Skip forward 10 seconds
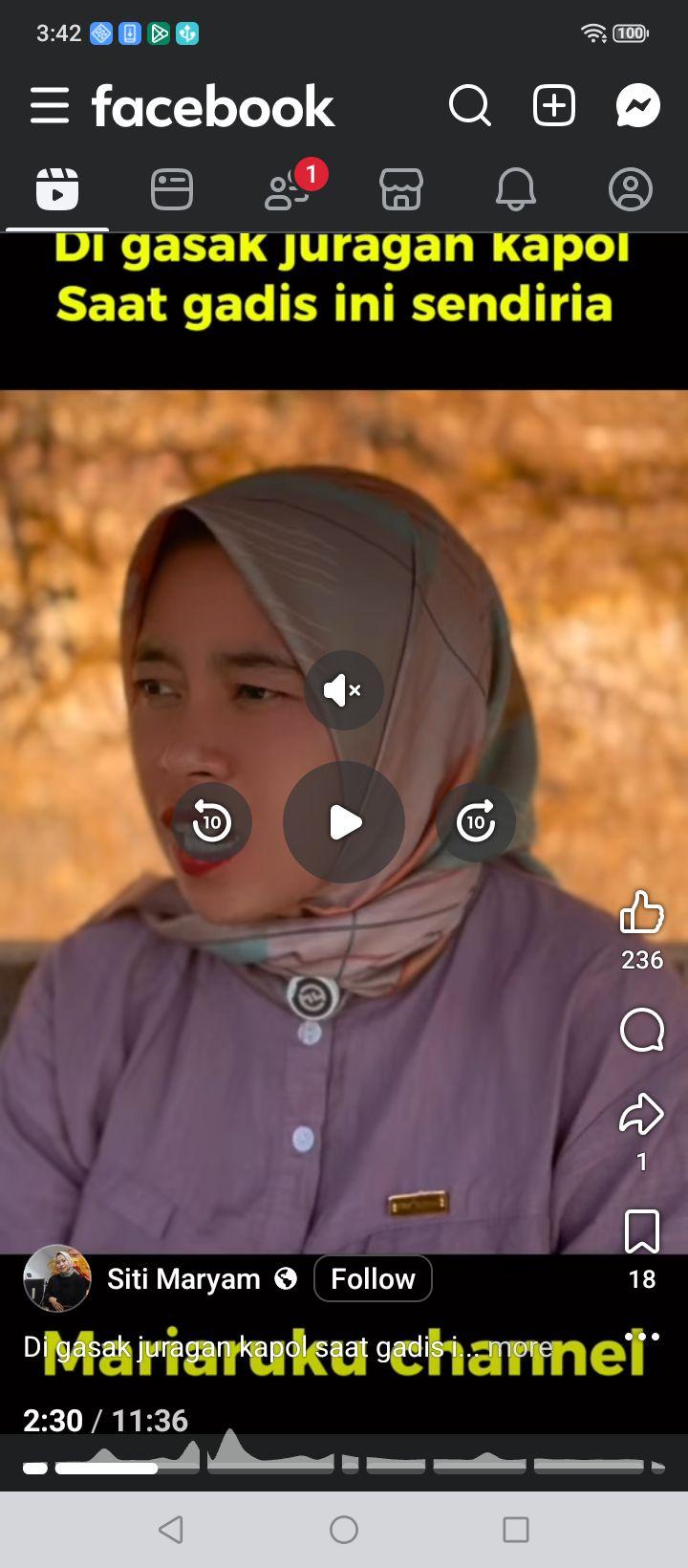 (476, 822)
